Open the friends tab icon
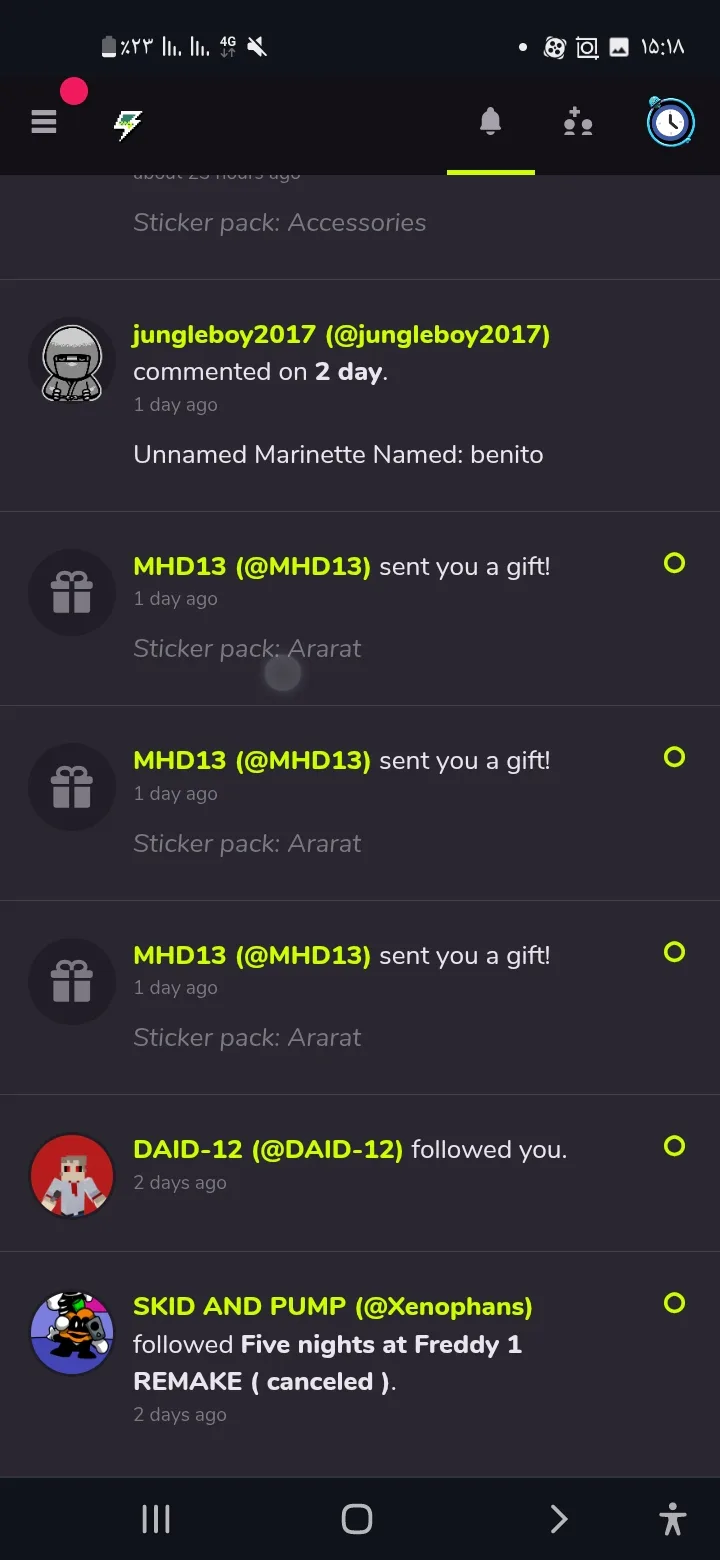Screen dimensions: 720x1560 tap(578, 123)
